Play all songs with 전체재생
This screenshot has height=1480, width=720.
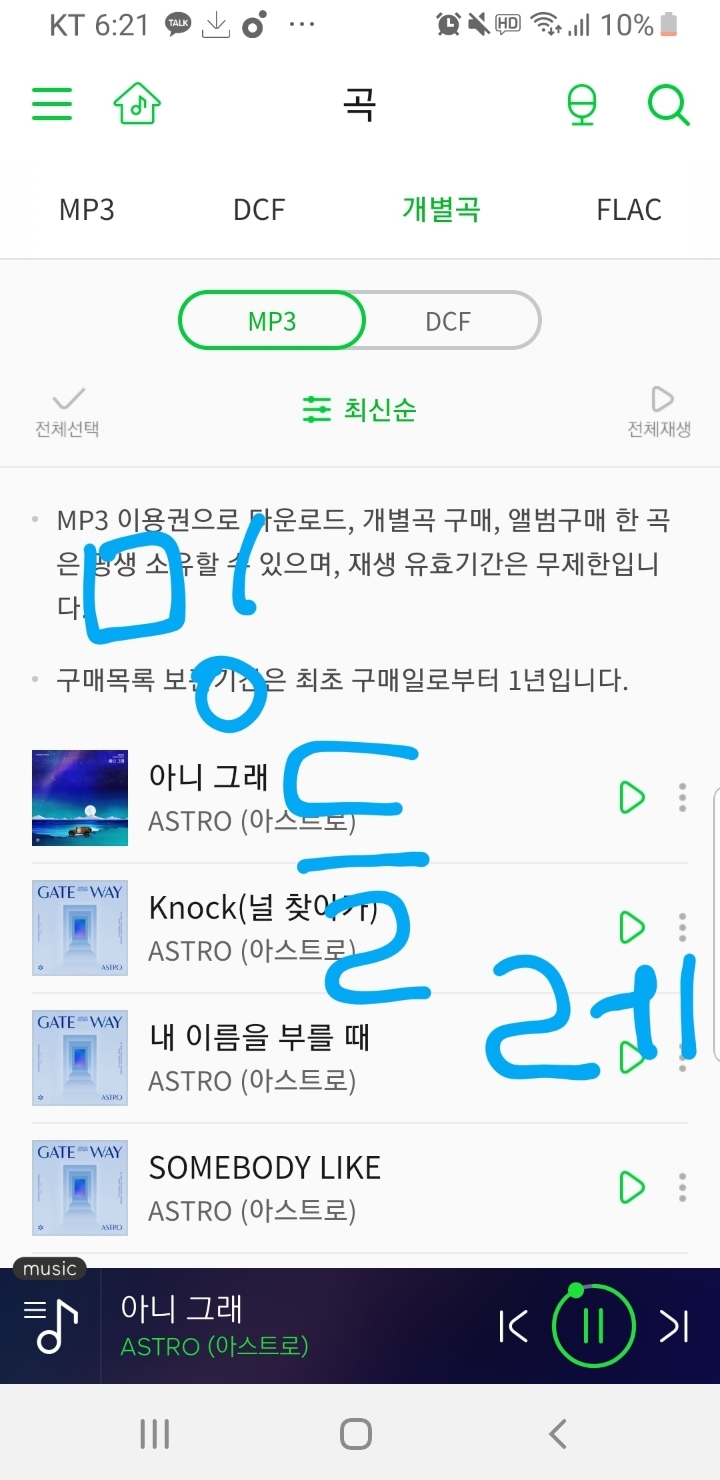[659, 412]
